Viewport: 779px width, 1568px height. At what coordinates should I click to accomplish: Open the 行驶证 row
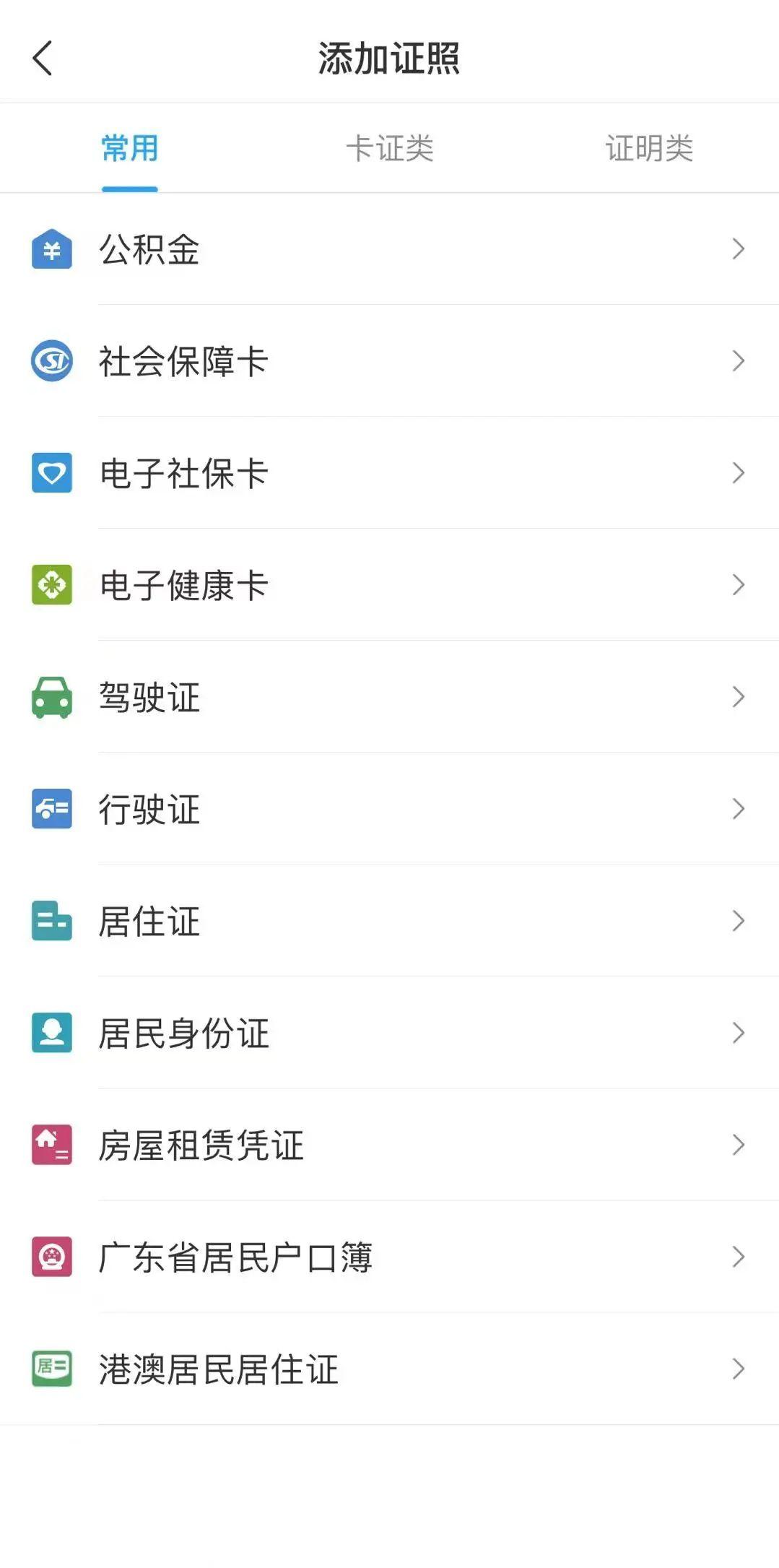coord(390,809)
